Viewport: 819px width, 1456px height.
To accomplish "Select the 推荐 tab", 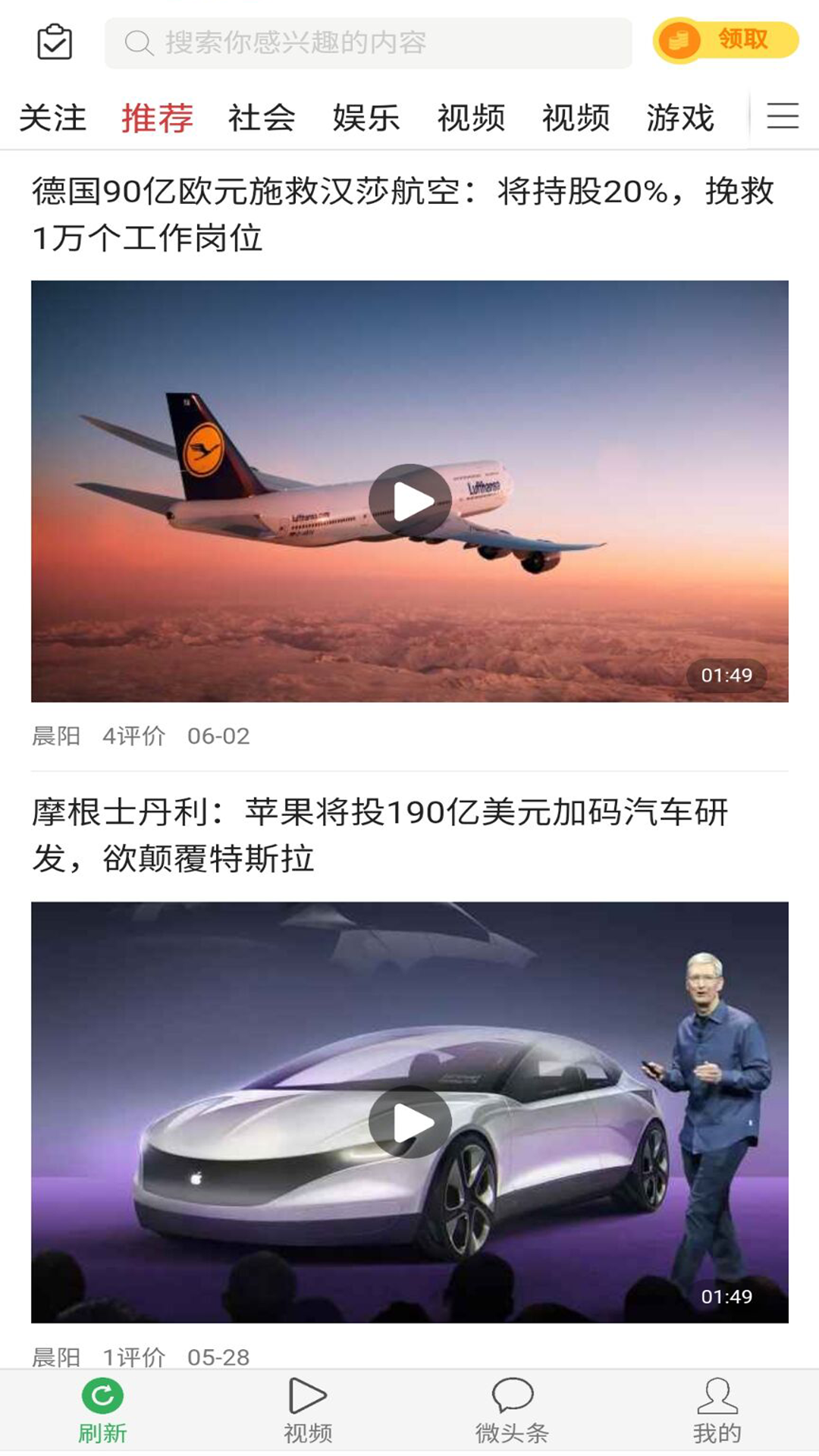I will point(157,118).
